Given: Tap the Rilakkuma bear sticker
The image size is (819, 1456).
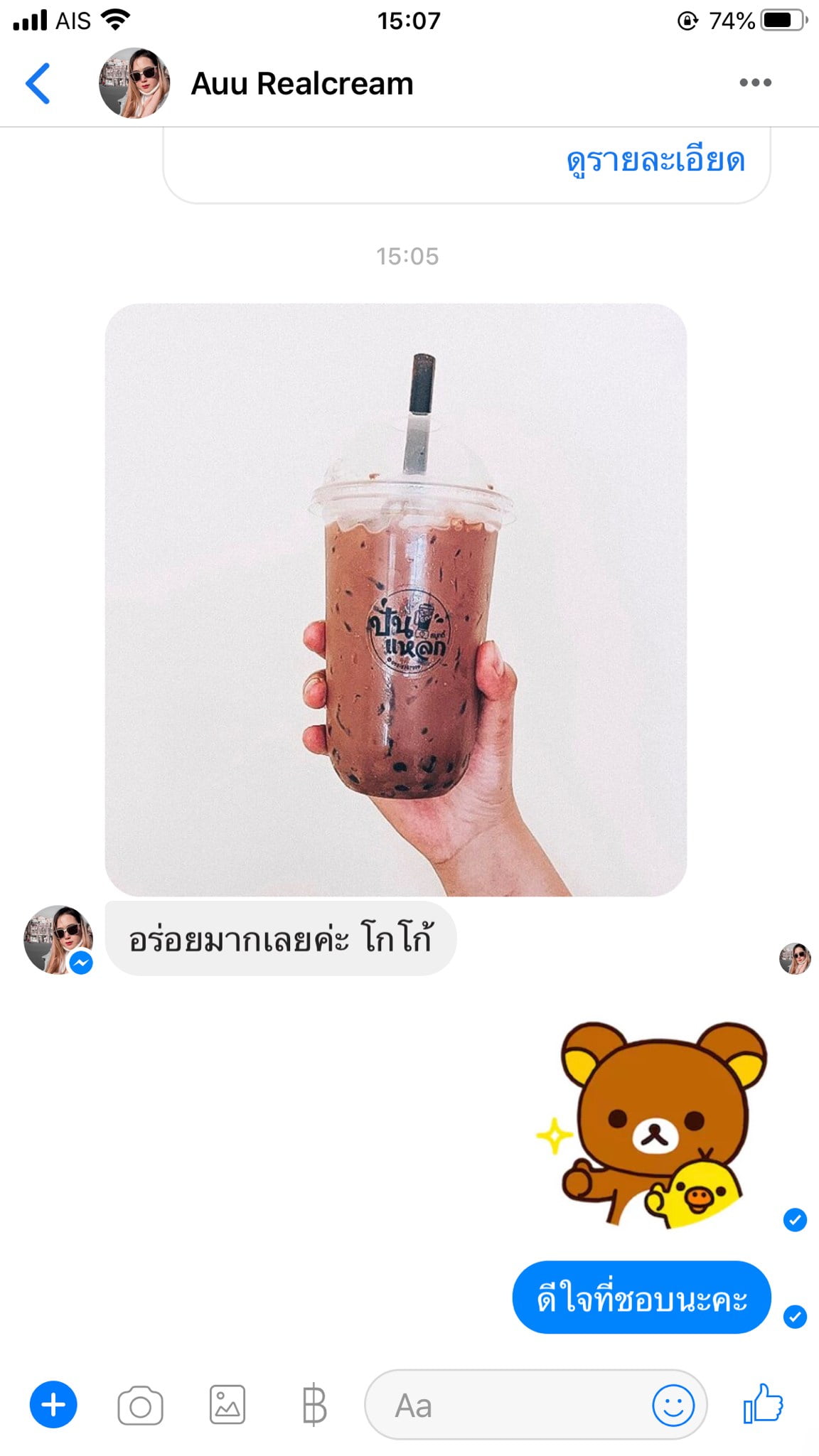Looking at the screenshot, I should click(652, 1125).
